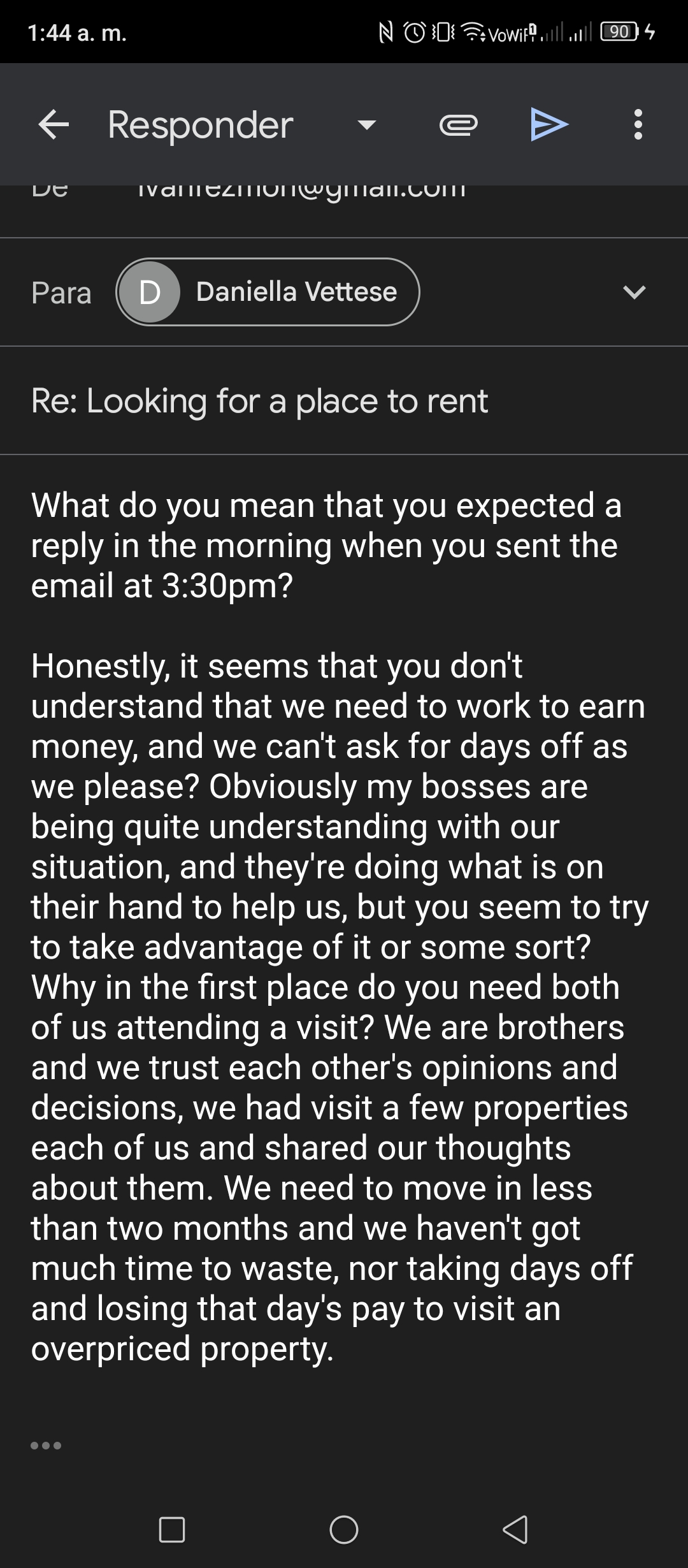This screenshot has width=688, height=1568.
Task: Expand the recipient fields chevron
Action: click(x=634, y=293)
